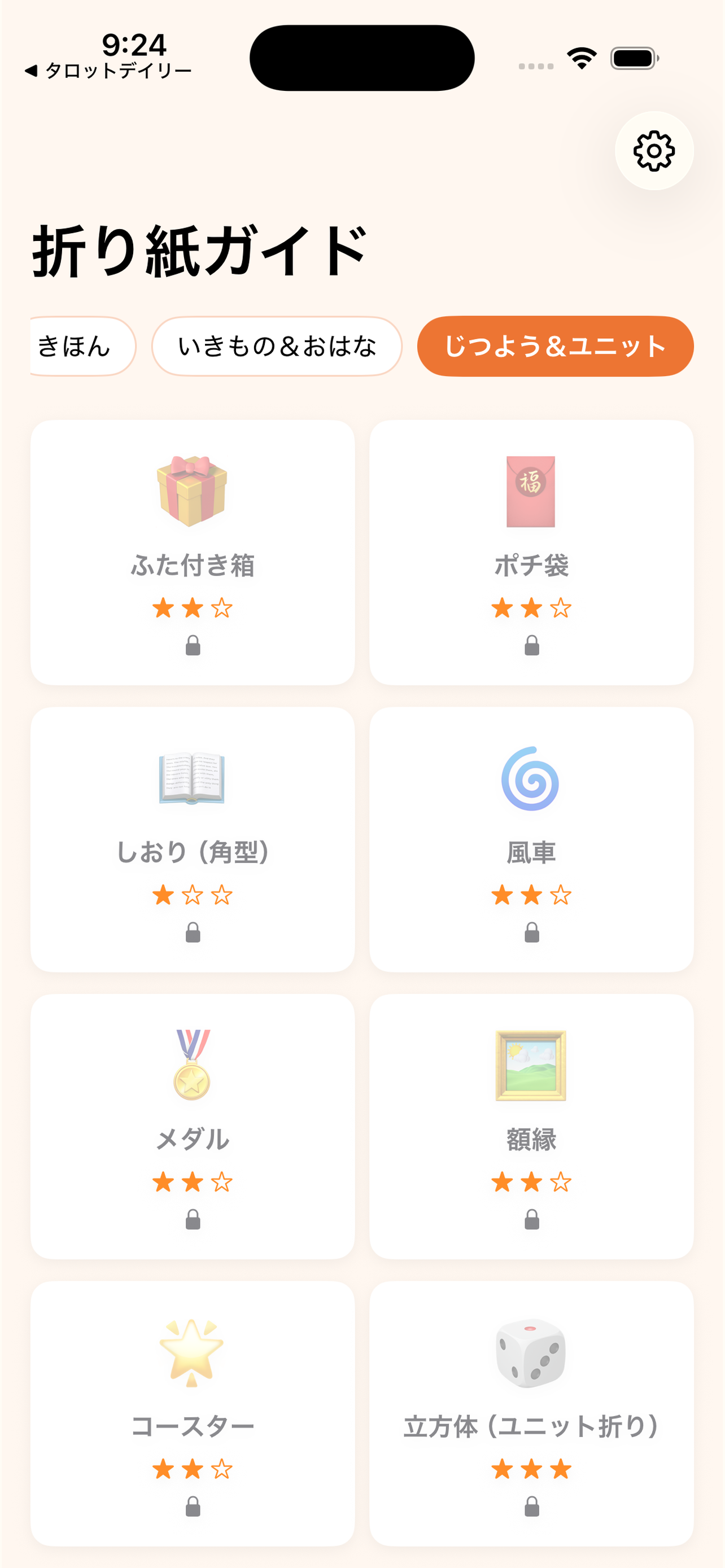Open the メダル card

[193, 1127]
